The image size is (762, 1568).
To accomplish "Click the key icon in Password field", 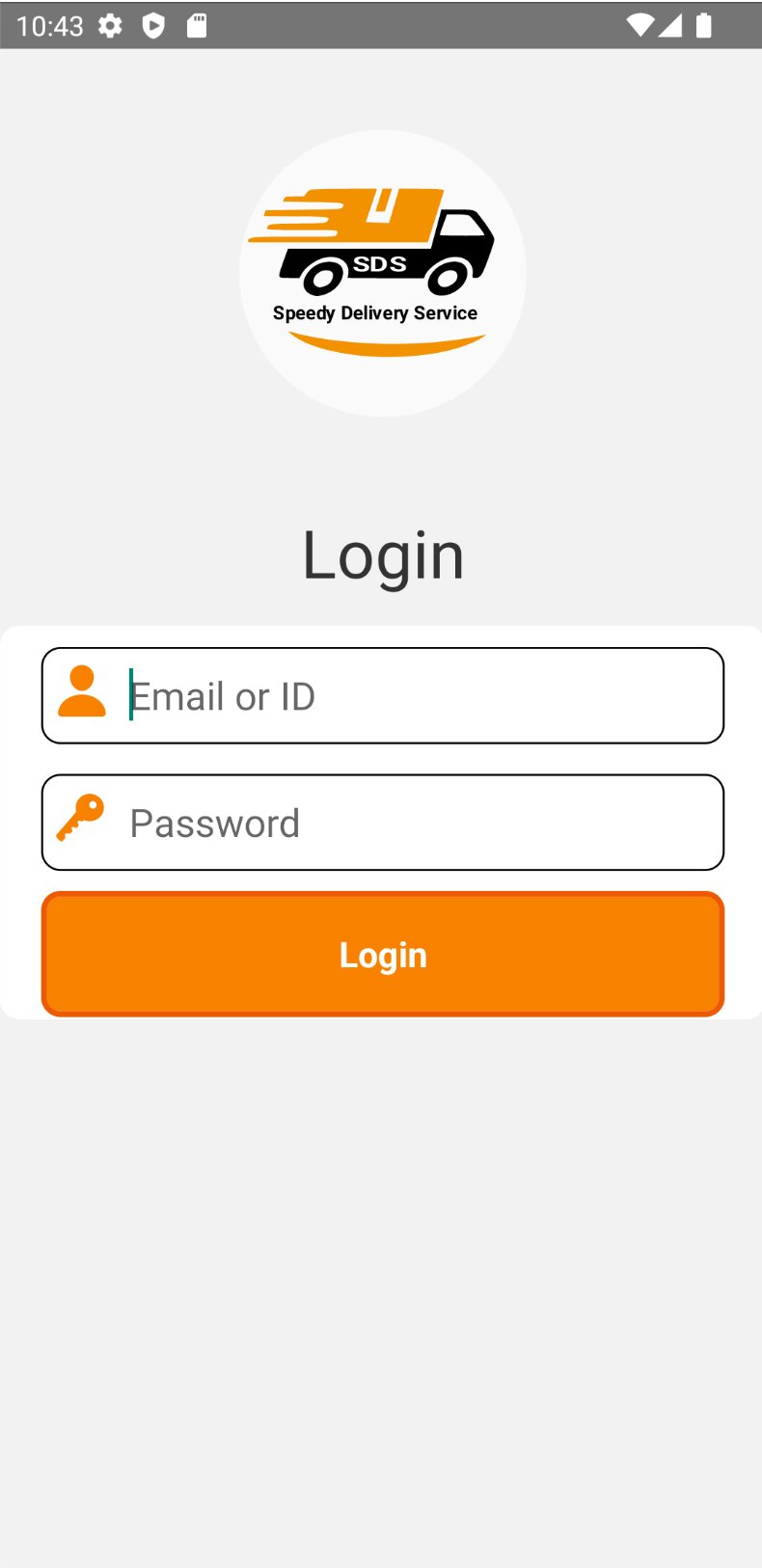I will pyautogui.click(x=82, y=821).
